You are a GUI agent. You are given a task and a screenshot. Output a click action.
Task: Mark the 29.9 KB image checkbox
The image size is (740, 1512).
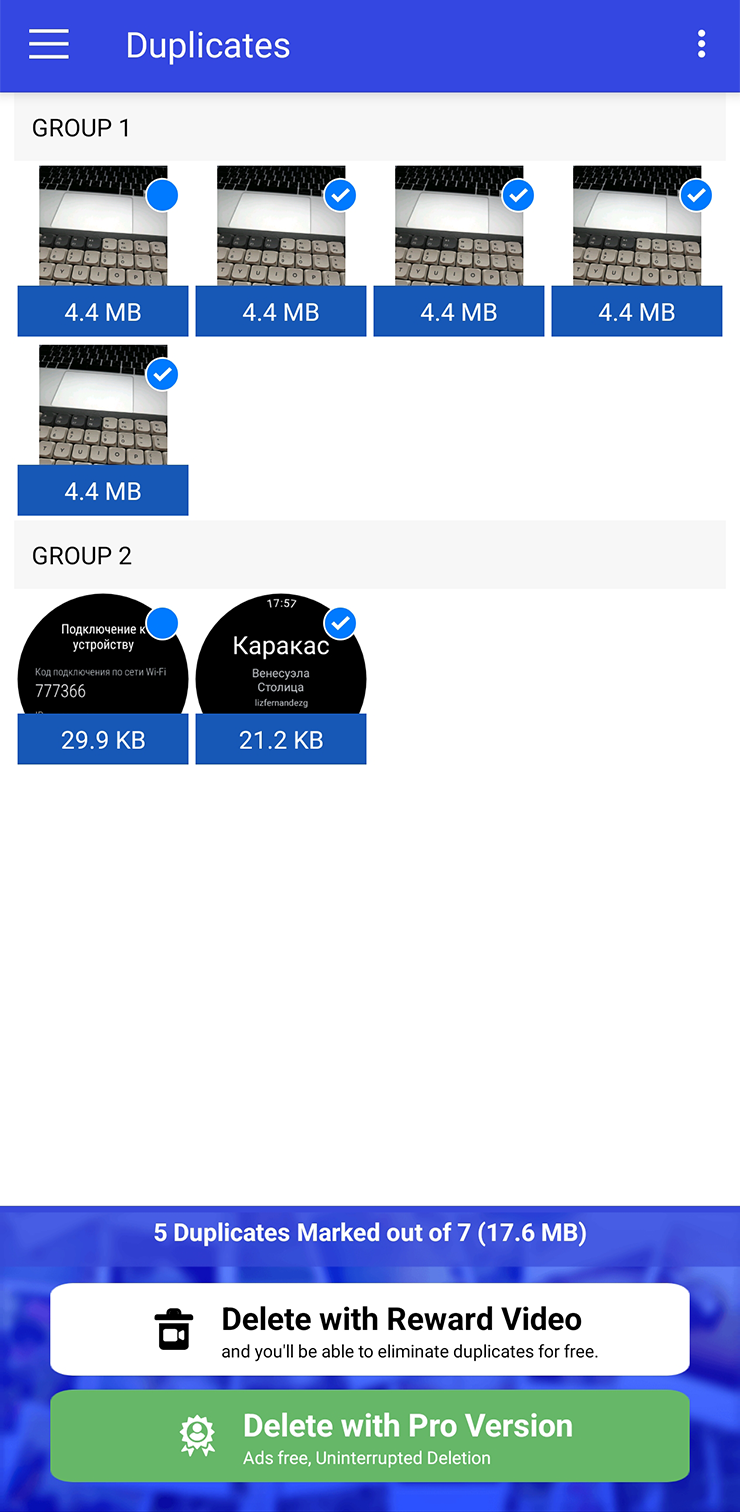162,624
